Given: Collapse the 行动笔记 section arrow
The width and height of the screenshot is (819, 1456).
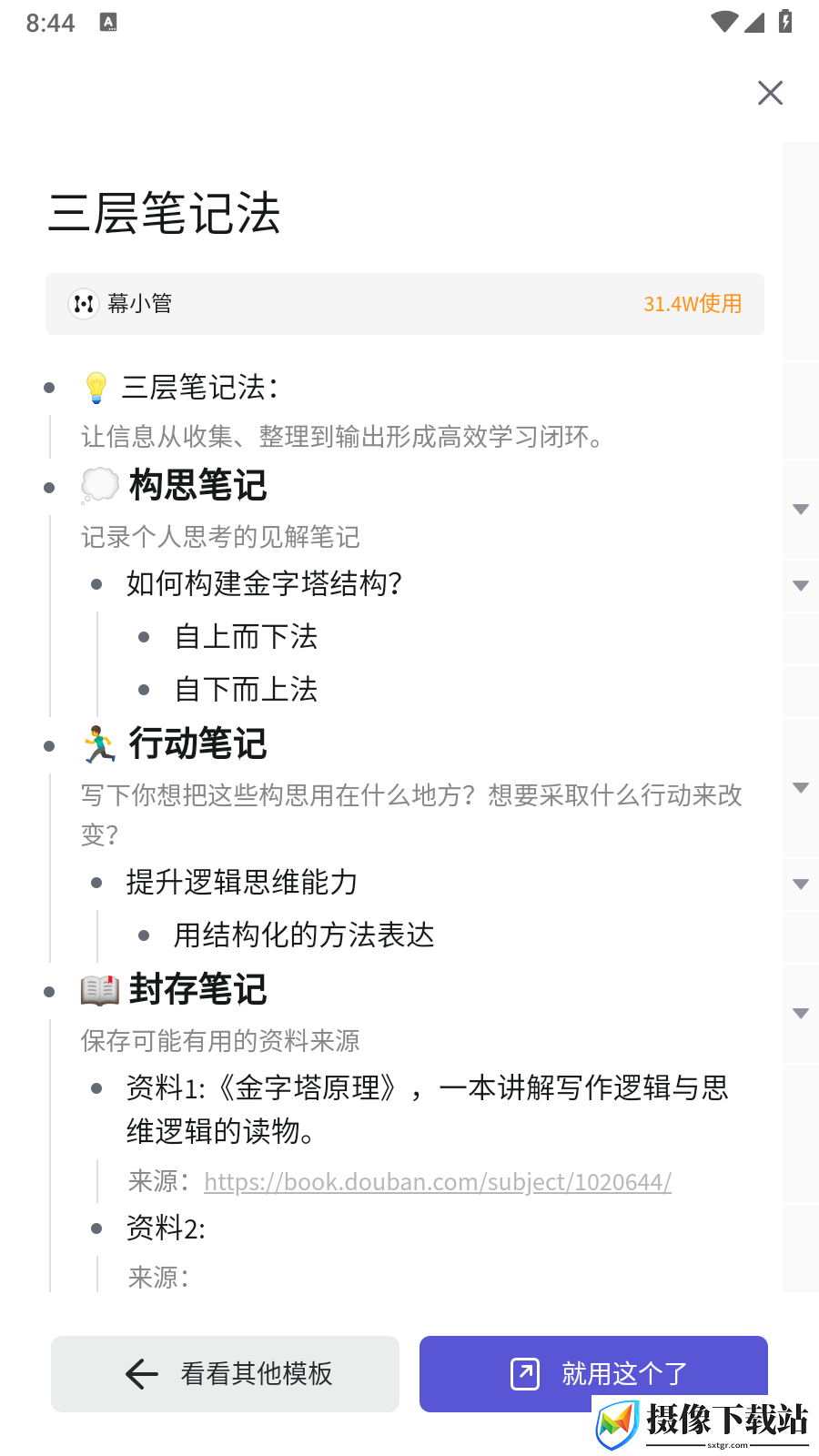Looking at the screenshot, I should point(801,787).
